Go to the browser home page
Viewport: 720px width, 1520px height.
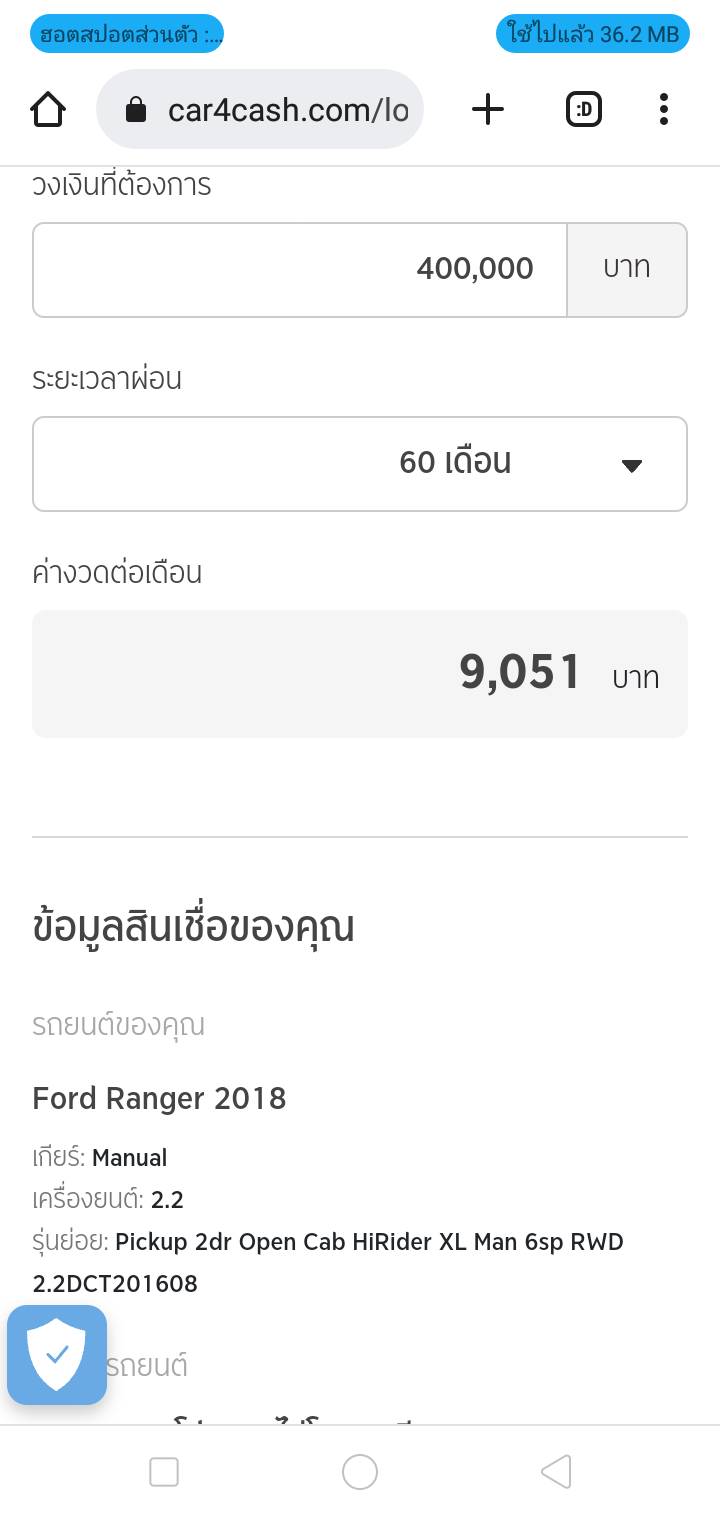[x=48, y=109]
